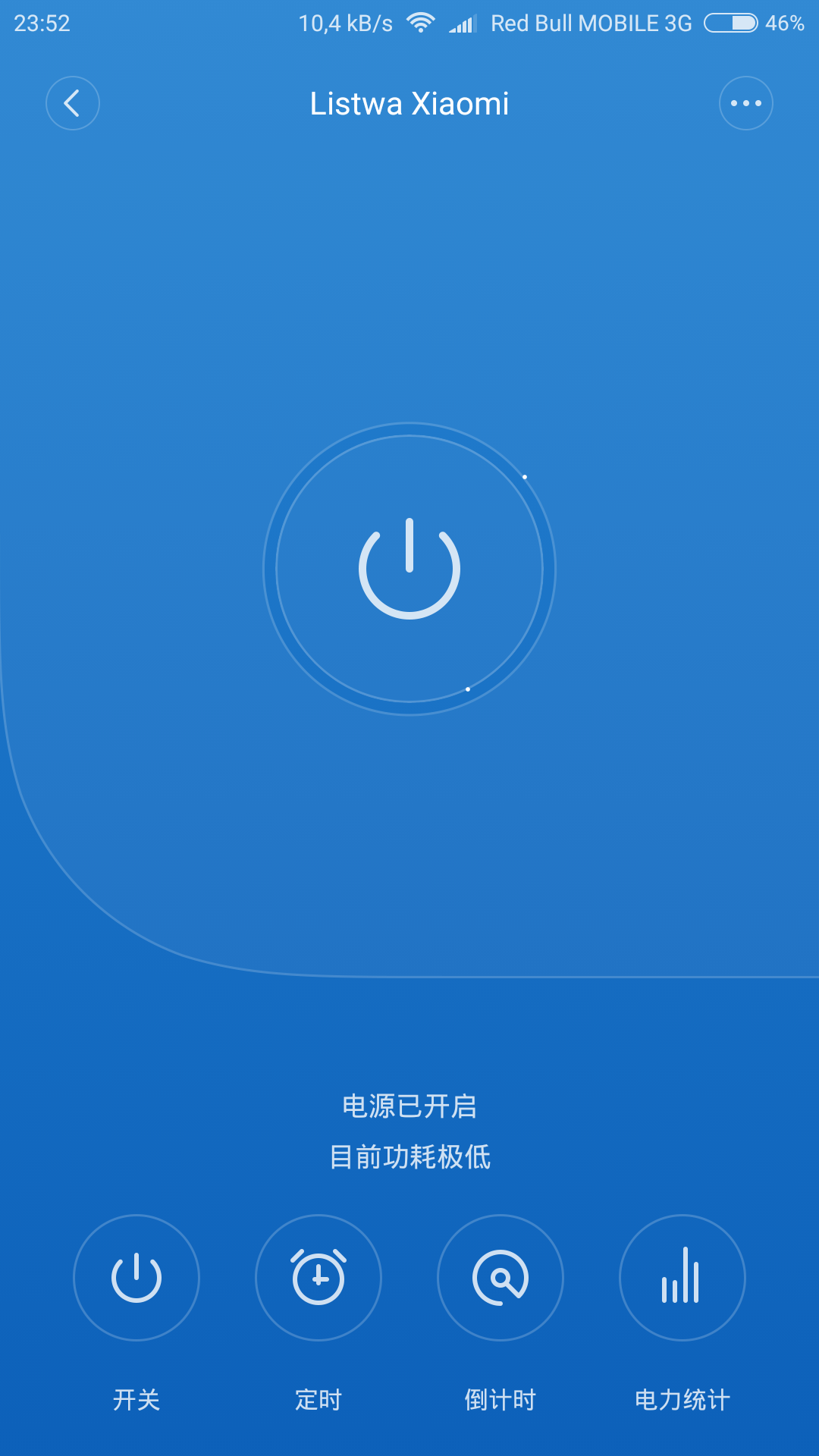Open the 定时 timer schedule
Viewport: 819px width, 1456px height.
point(318,1278)
